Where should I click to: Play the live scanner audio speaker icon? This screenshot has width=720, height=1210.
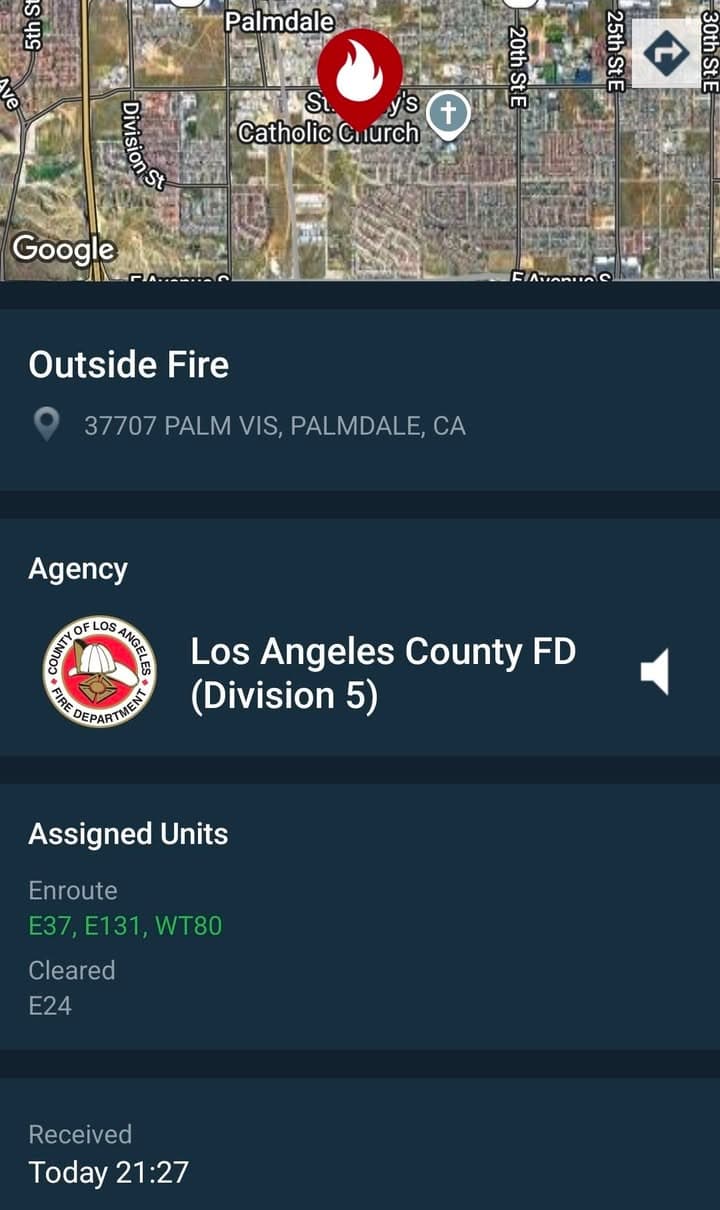[656, 672]
